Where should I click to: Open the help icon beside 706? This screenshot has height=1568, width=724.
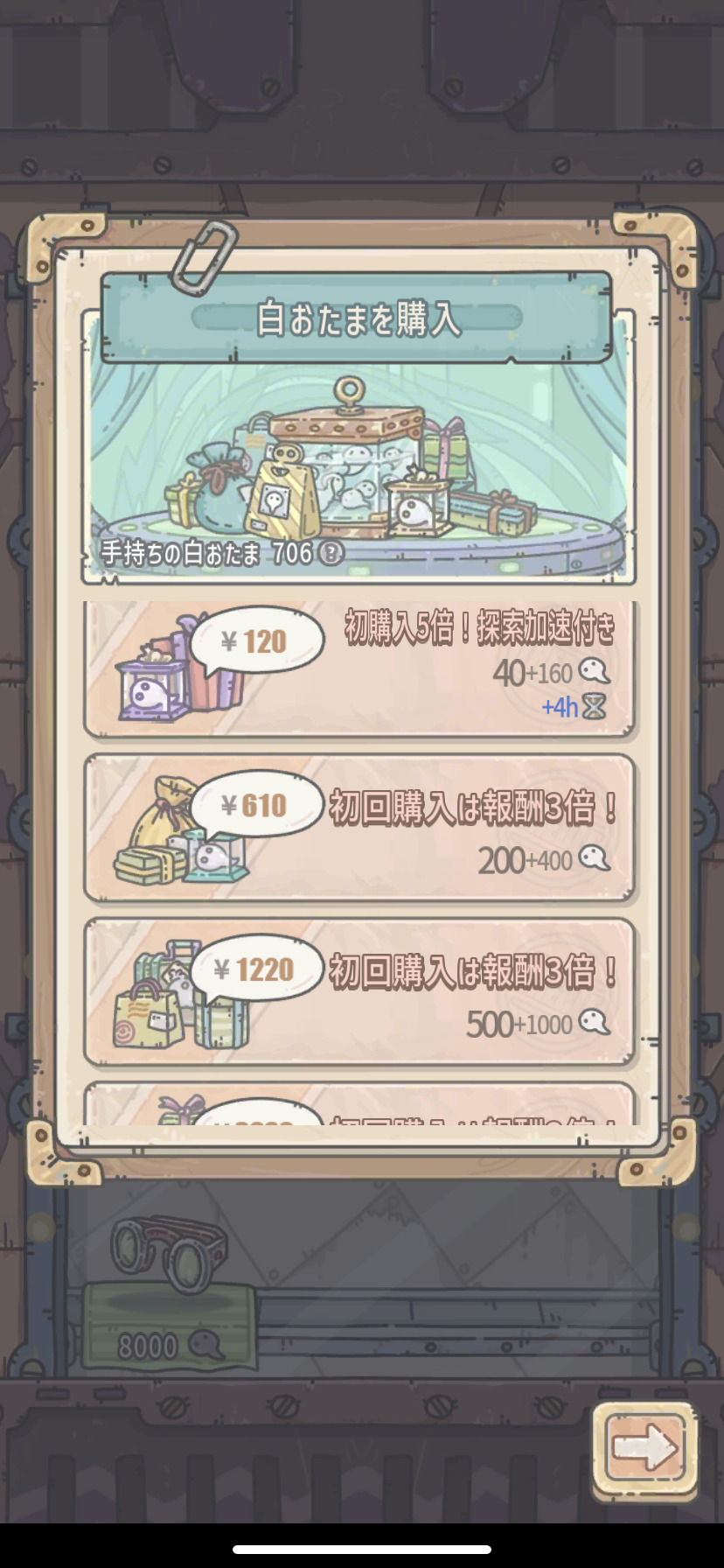pyautogui.click(x=331, y=553)
